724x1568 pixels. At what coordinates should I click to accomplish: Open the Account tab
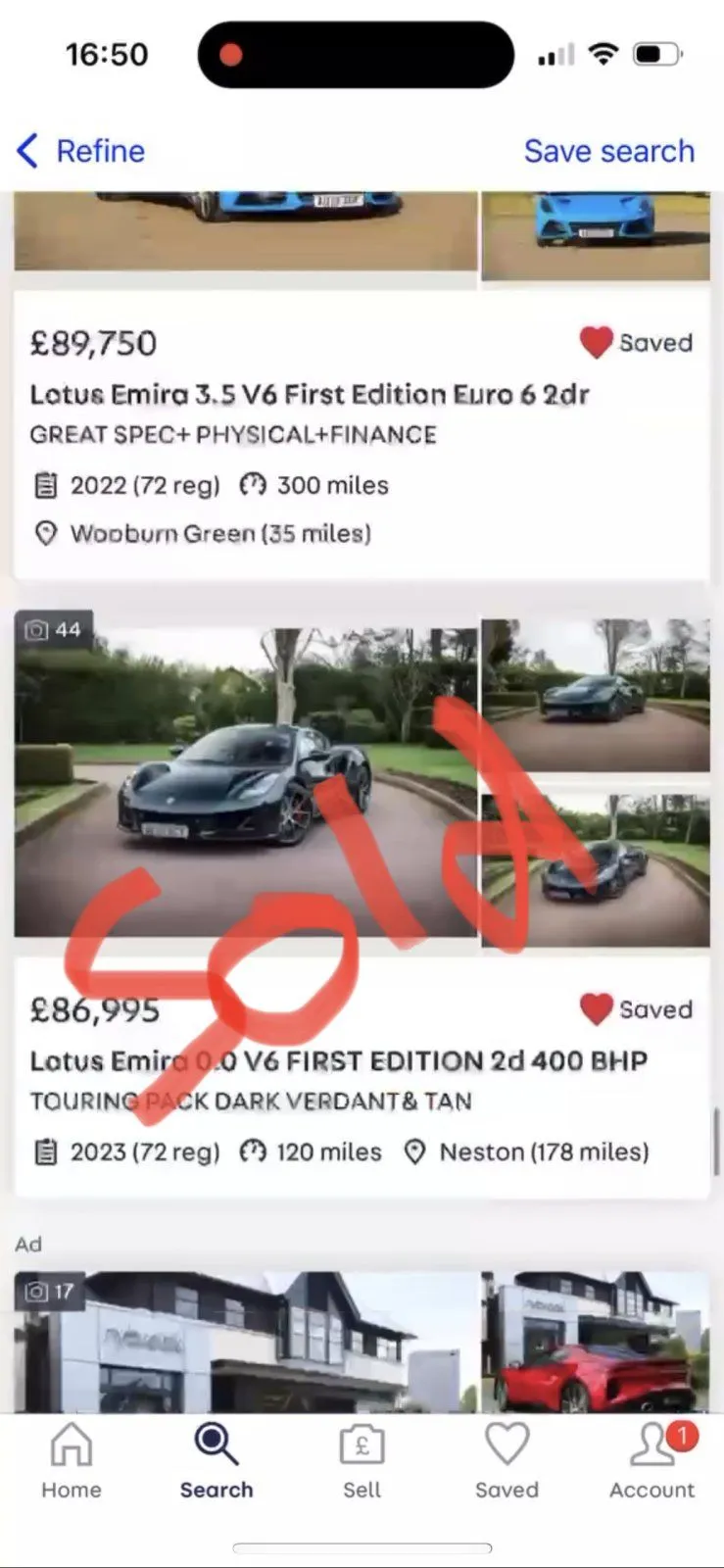point(652,1460)
